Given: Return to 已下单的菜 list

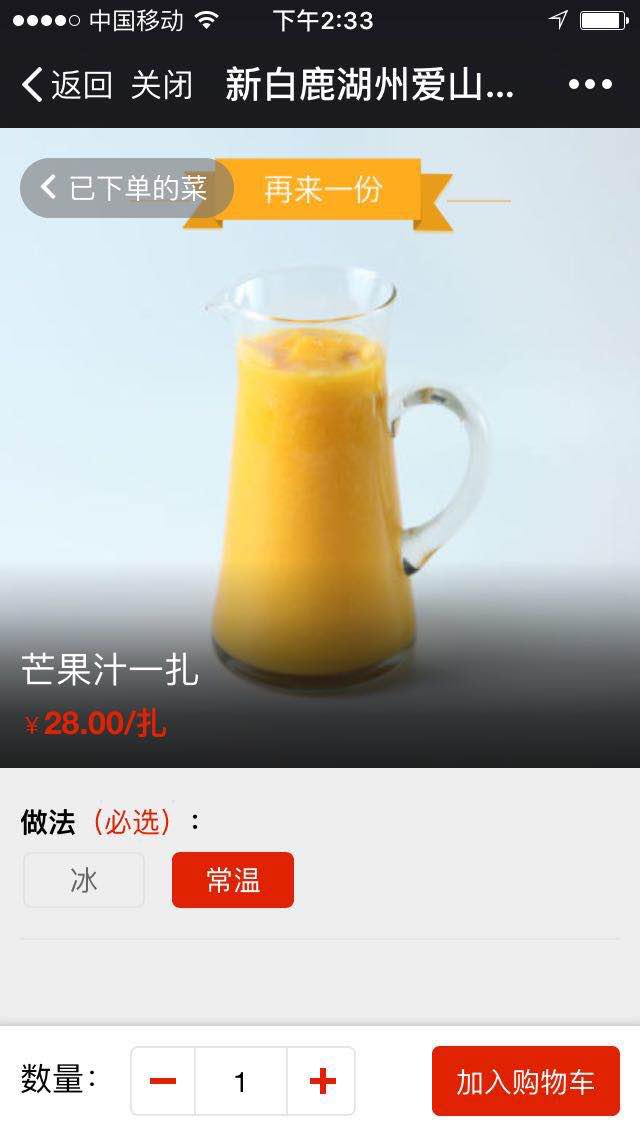Looking at the screenshot, I should pyautogui.click(x=126, y=188).
